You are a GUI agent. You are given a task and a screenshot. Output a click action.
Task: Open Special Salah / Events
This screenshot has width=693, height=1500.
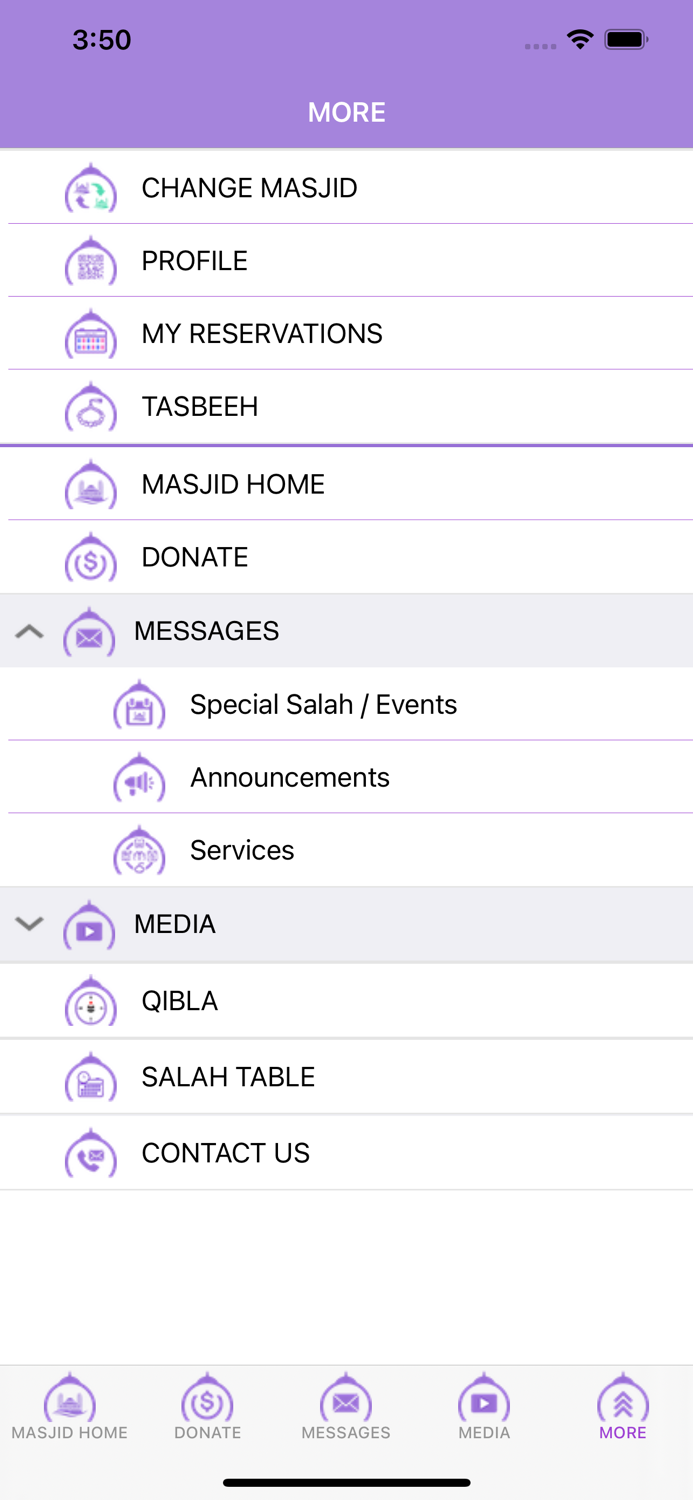pos(346,704)
